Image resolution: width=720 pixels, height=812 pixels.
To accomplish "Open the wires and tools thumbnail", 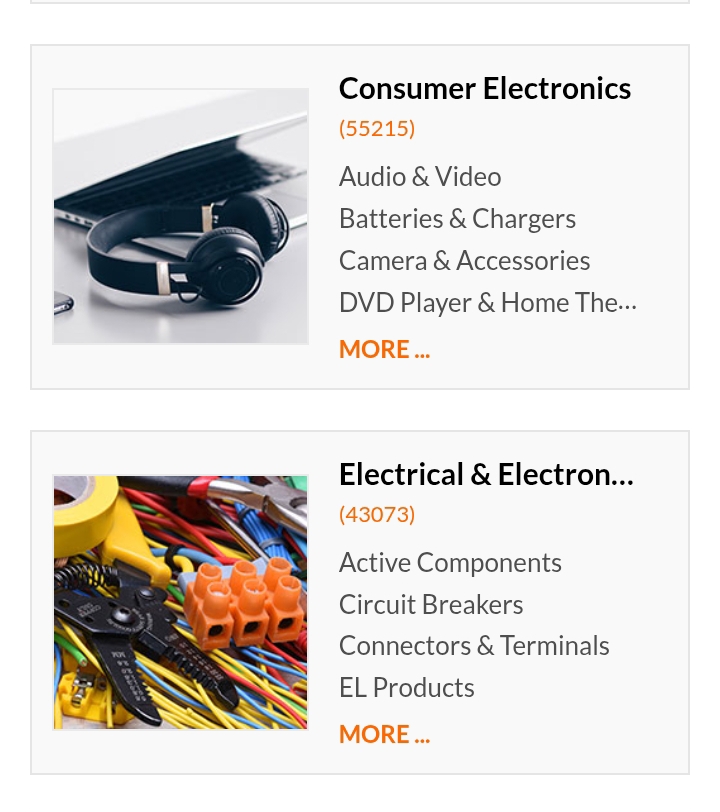I will click(x=180, y=602).
